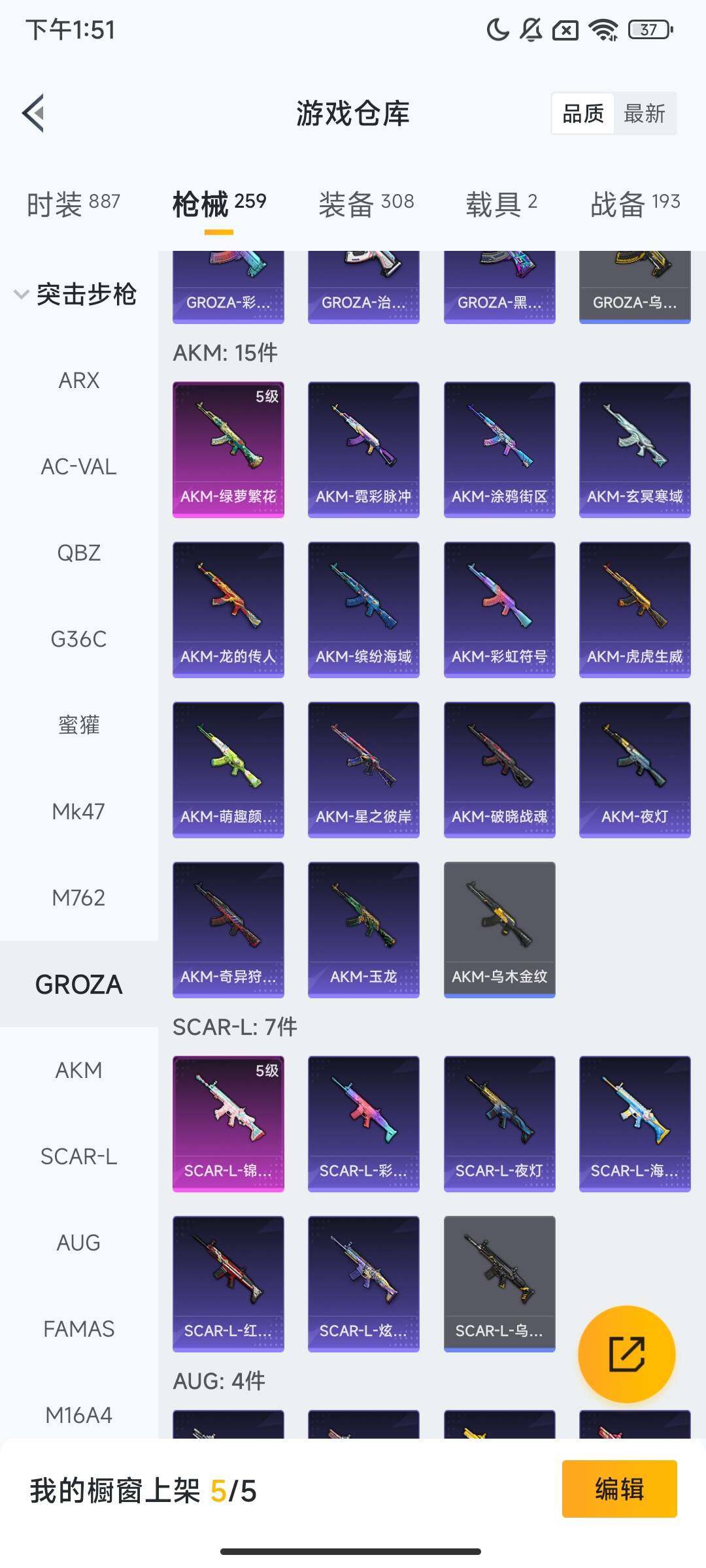Select SCAR-L in the side list
706x1568 pixels.
tap(79, 1156)
